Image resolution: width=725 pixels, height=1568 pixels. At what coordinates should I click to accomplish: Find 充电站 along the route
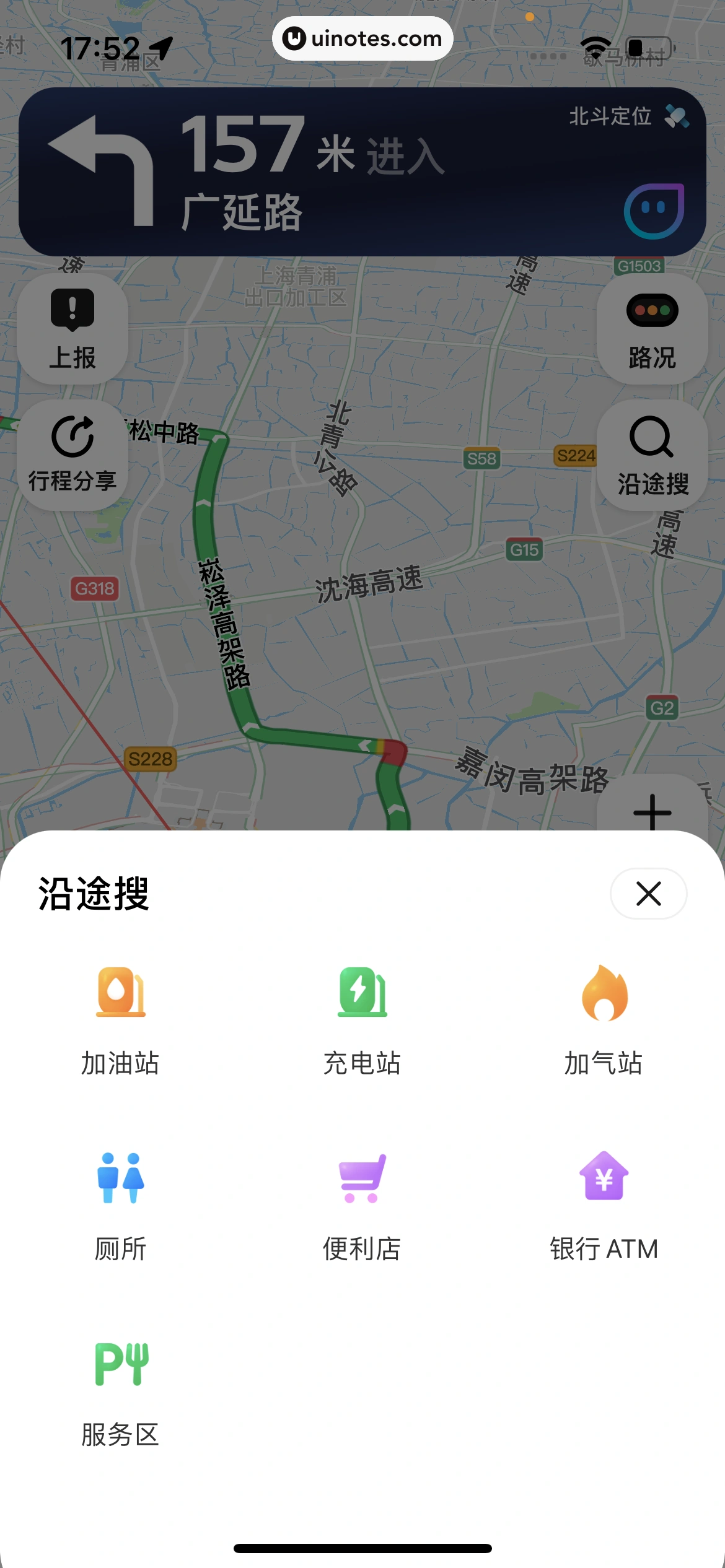tap(362, 1019)
